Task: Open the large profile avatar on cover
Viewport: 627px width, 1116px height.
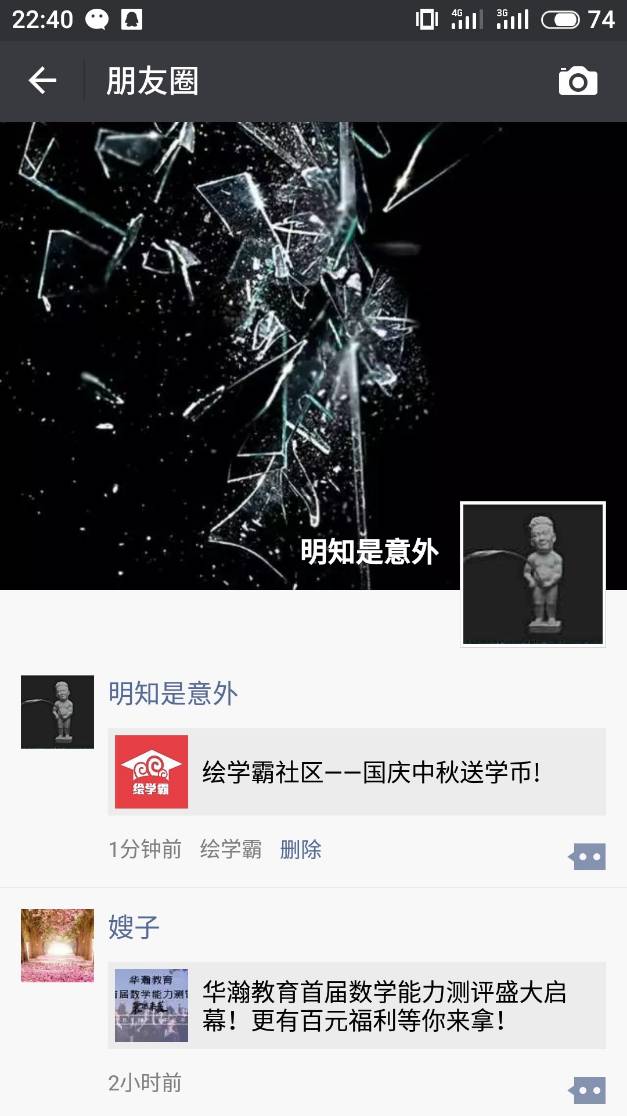Action: click(x=533, y=574)
